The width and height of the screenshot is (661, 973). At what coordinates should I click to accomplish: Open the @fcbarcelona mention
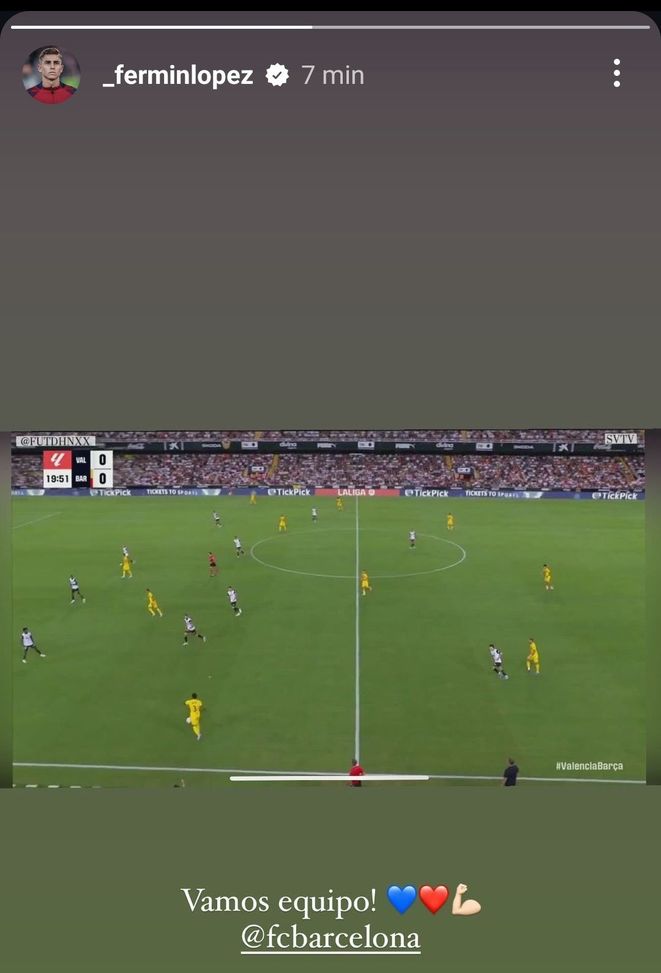pos(330,939)
